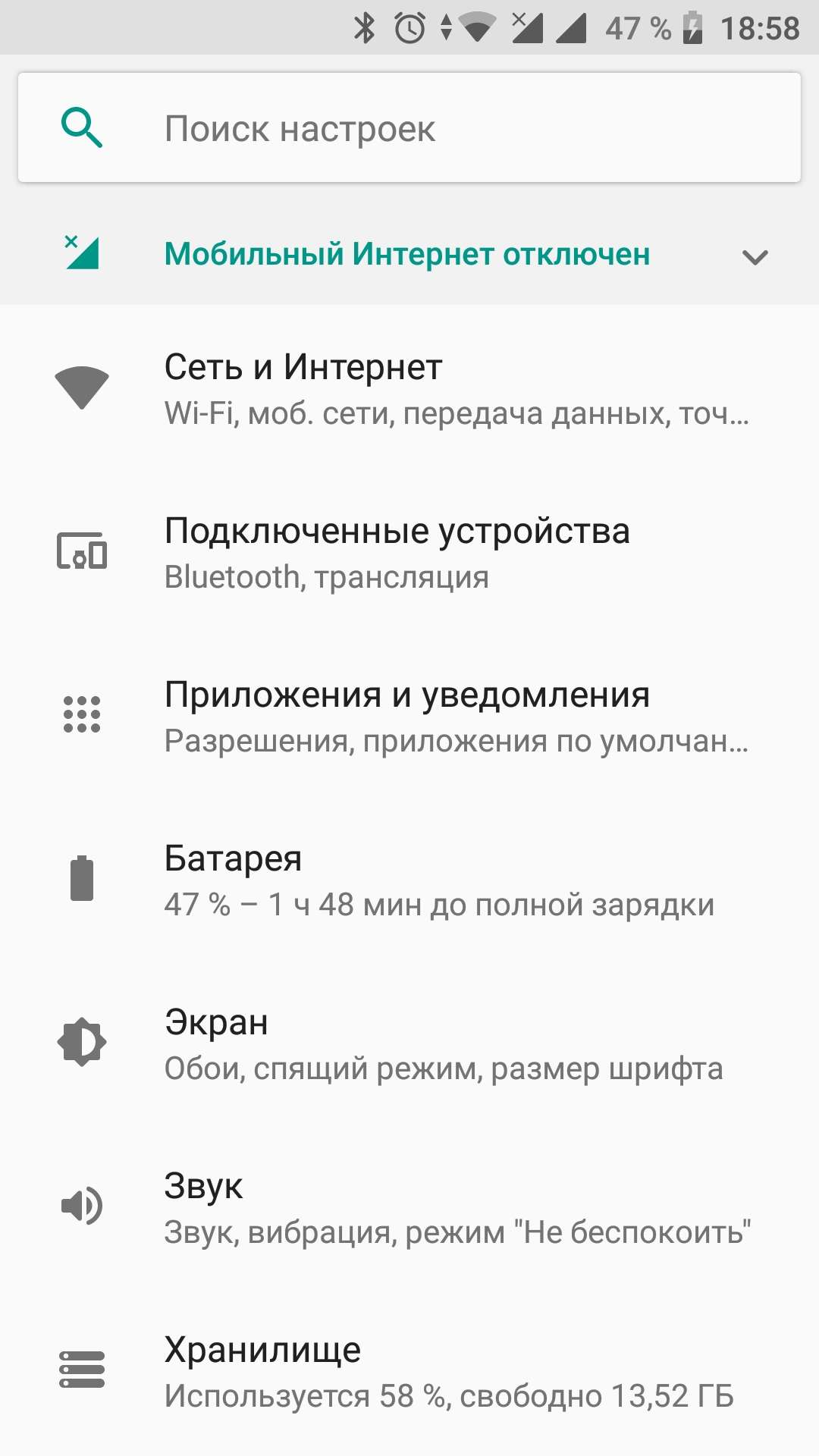Open Звук sound settings
Image resolution: width=819 pixels, height=1456 pixels.
pyautogui.click(x=409, y=1208)
